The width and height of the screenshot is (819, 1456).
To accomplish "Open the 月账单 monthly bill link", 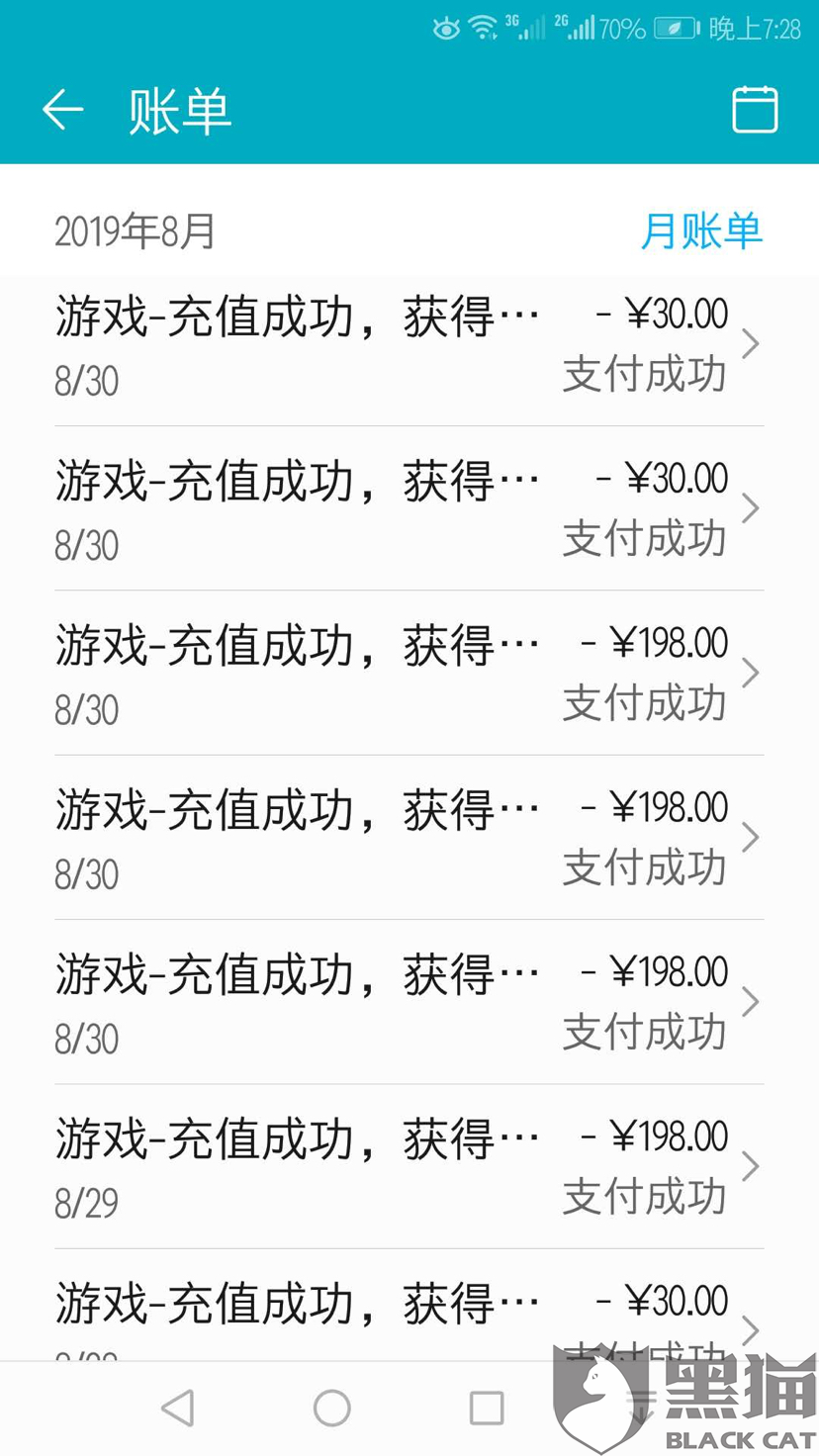I will [701, 231].
